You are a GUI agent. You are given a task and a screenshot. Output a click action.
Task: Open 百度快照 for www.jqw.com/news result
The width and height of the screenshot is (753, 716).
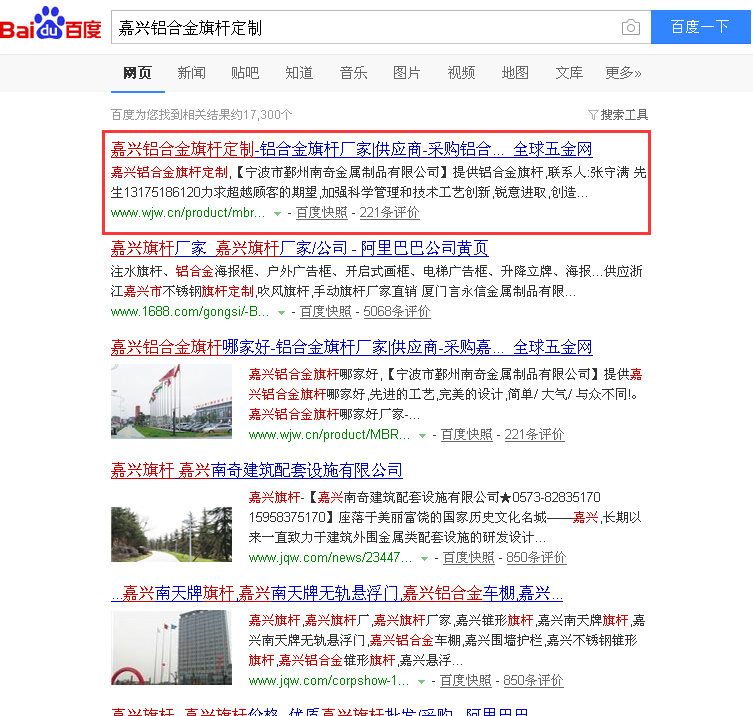click(468, 557)
